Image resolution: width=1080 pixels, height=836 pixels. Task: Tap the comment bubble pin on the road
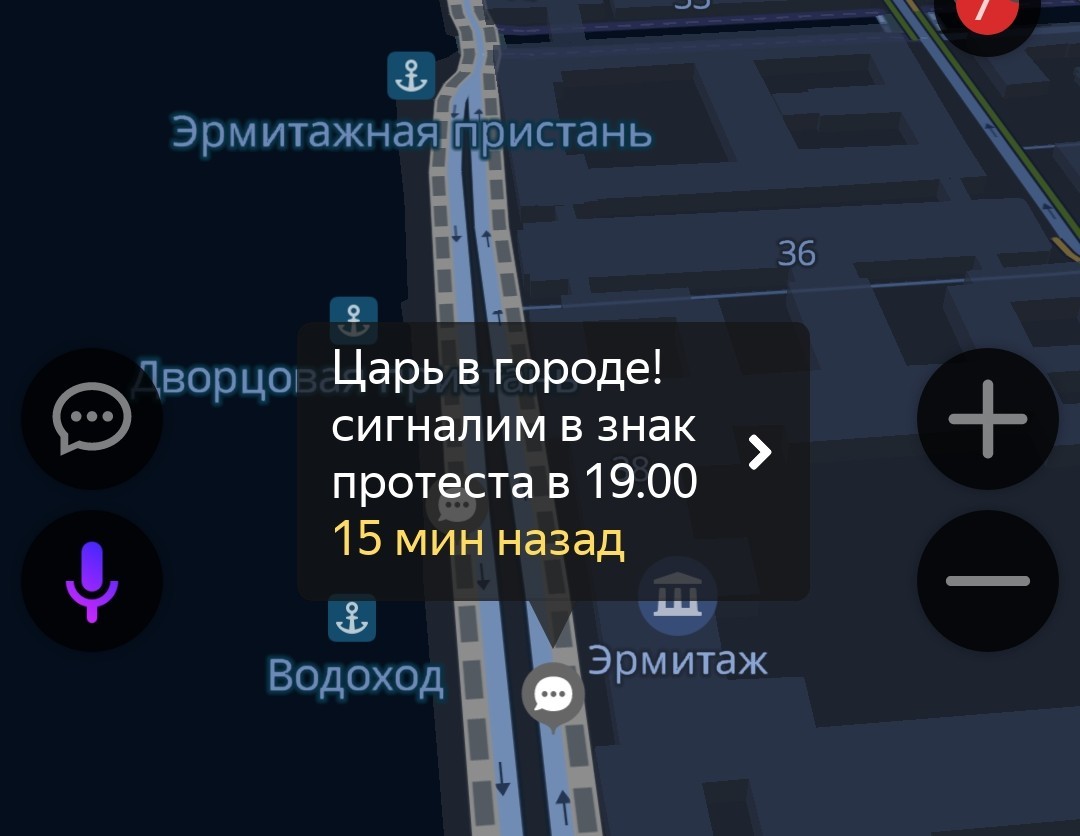click(x=552, y=692)
